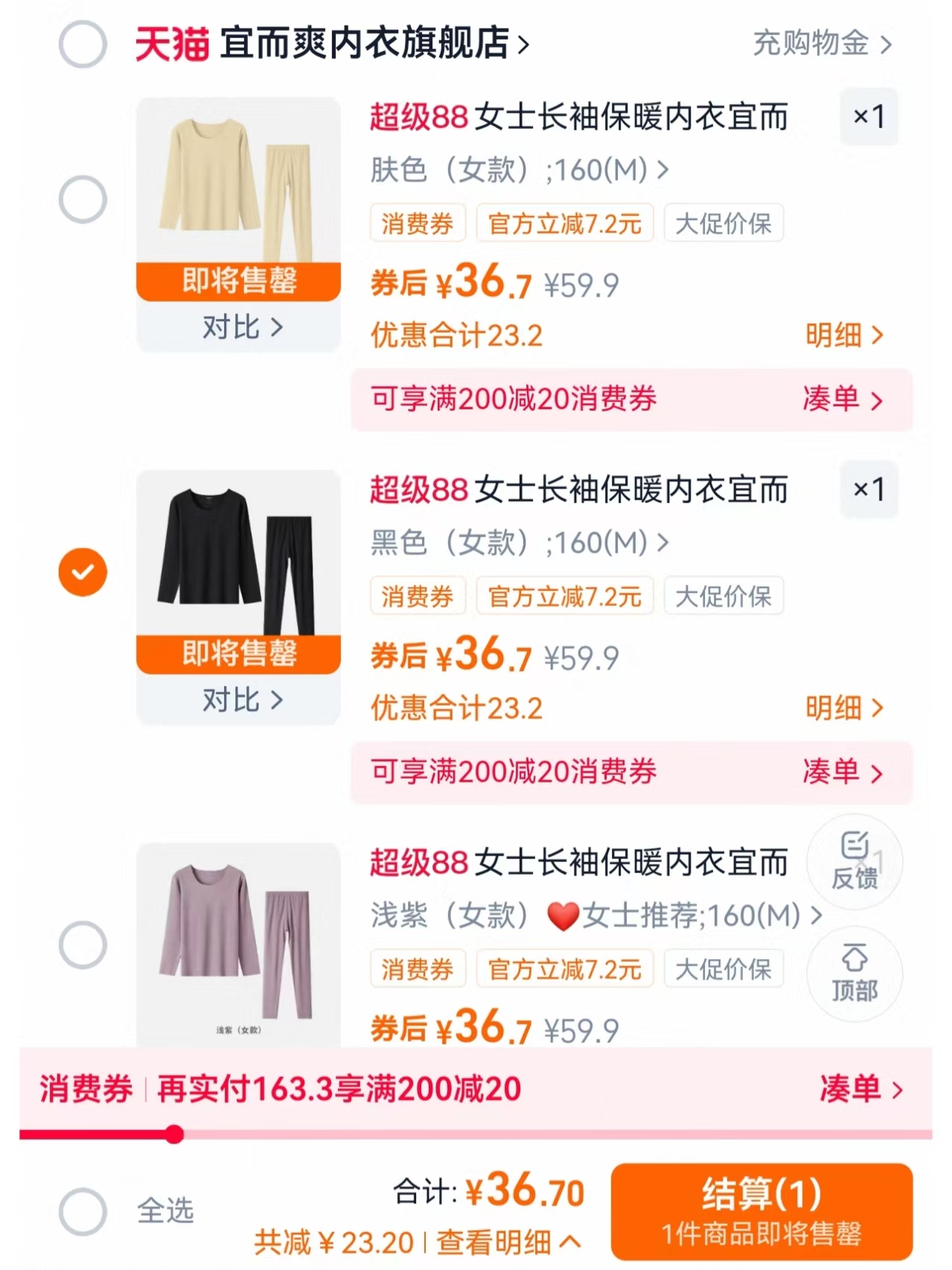Tap 结算(1) to checkout
The width and height of the screenshot is (952, 1270).
762,1207
